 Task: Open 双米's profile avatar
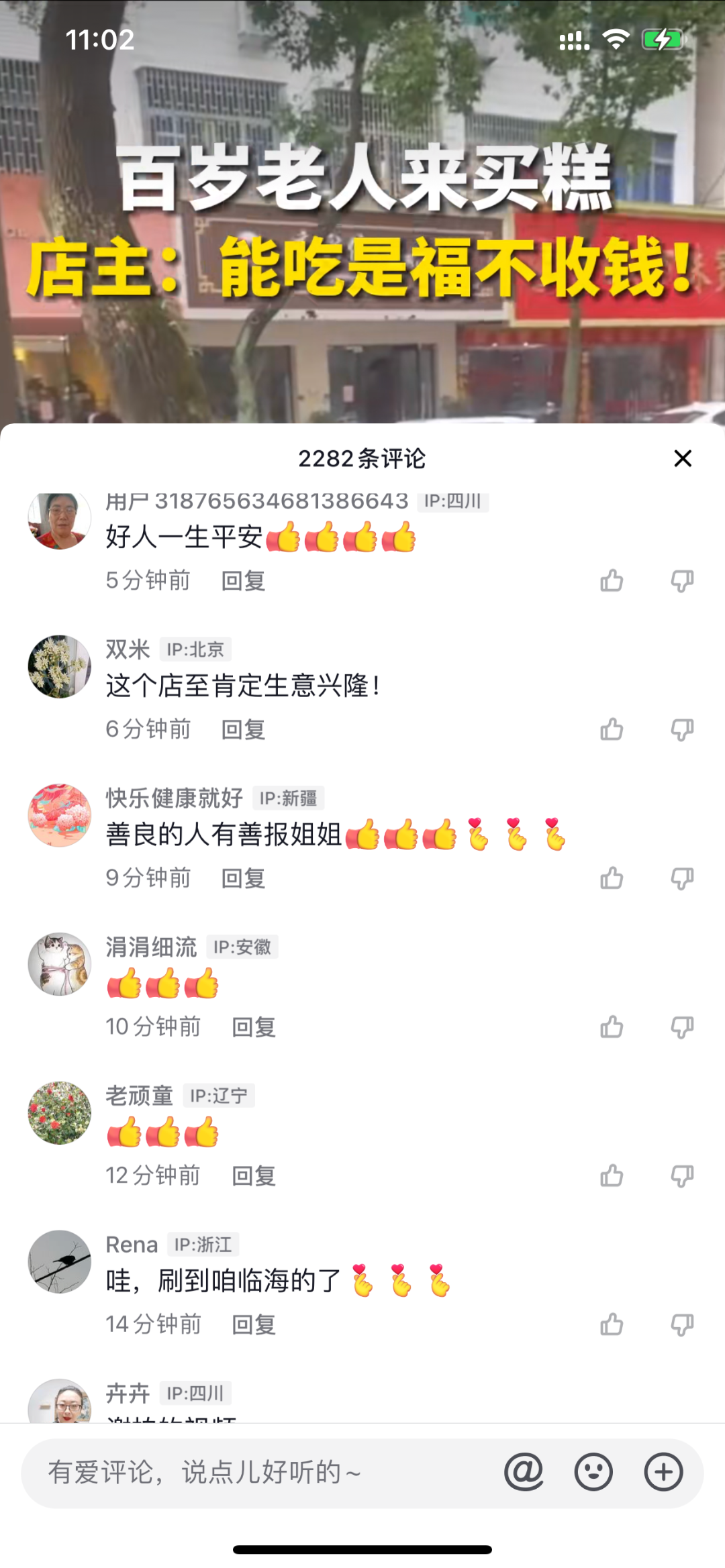pyautogui.click(x=59, y=667)
